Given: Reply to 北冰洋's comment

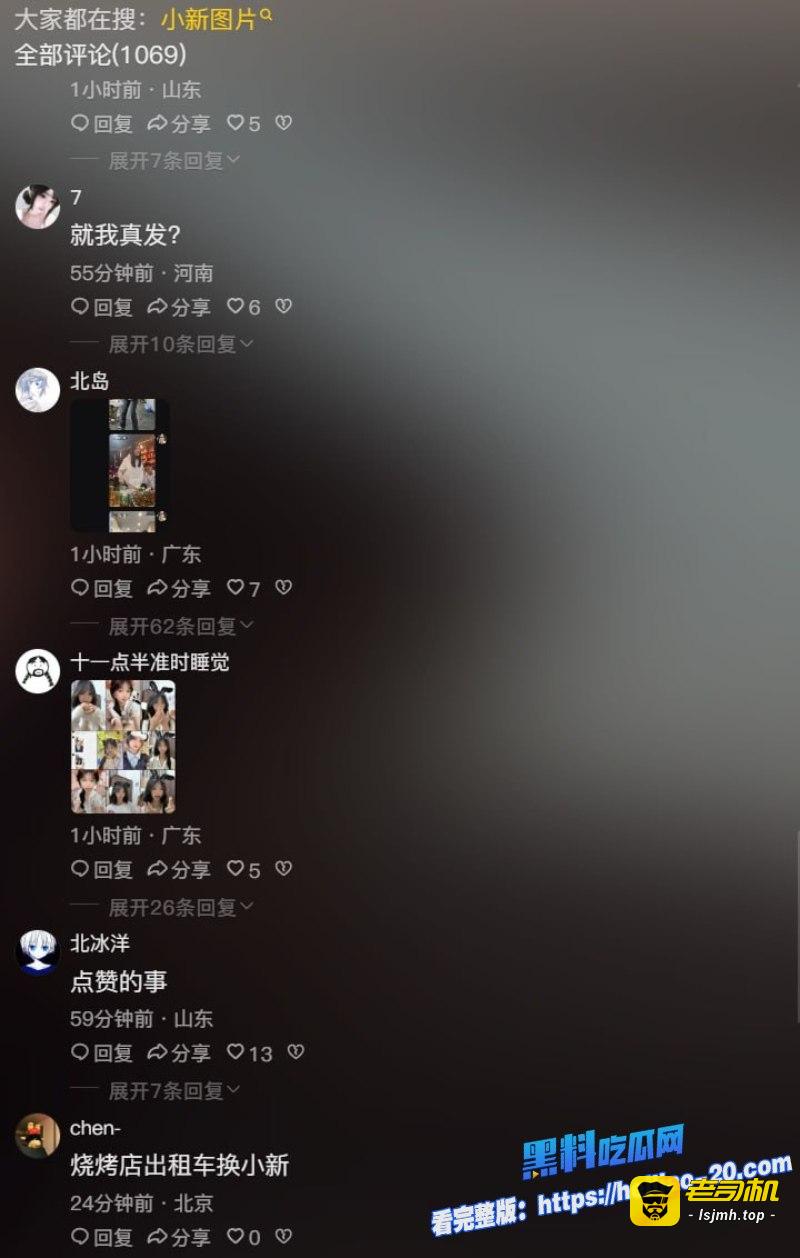Looking at the screenshot, I should click(x=102, y=1052).
